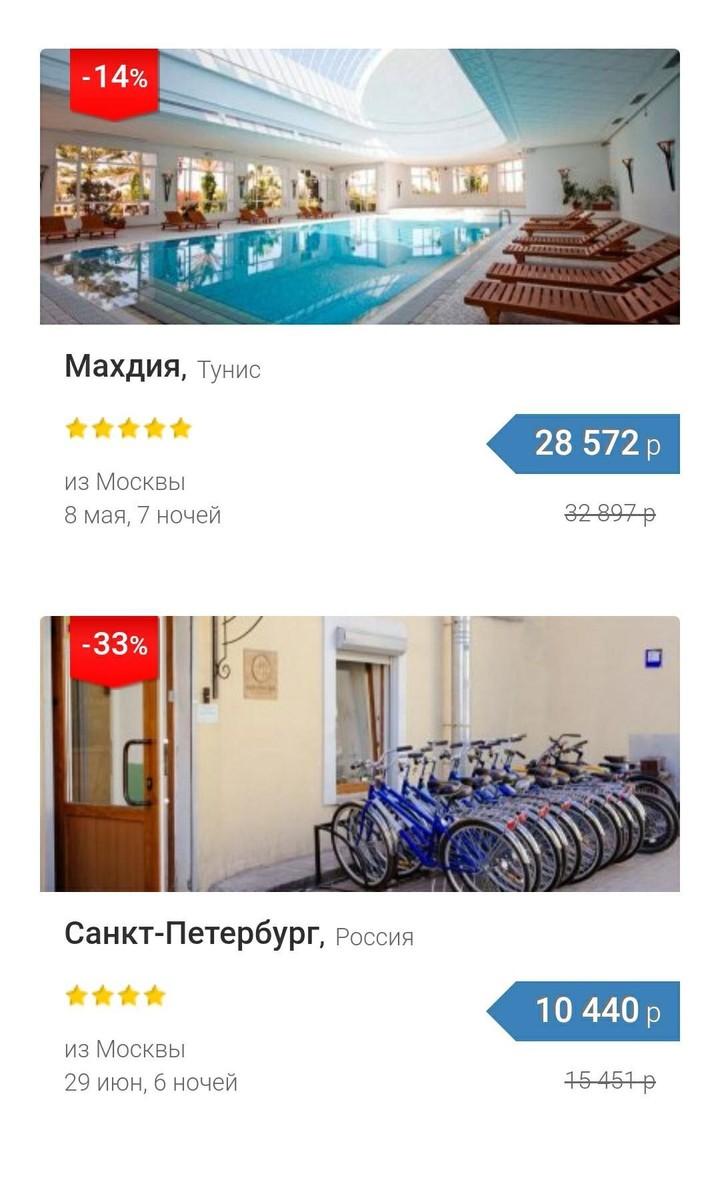
Task: Click the first star of the Saint Petersburg rating
Action: tap(75, 996)
